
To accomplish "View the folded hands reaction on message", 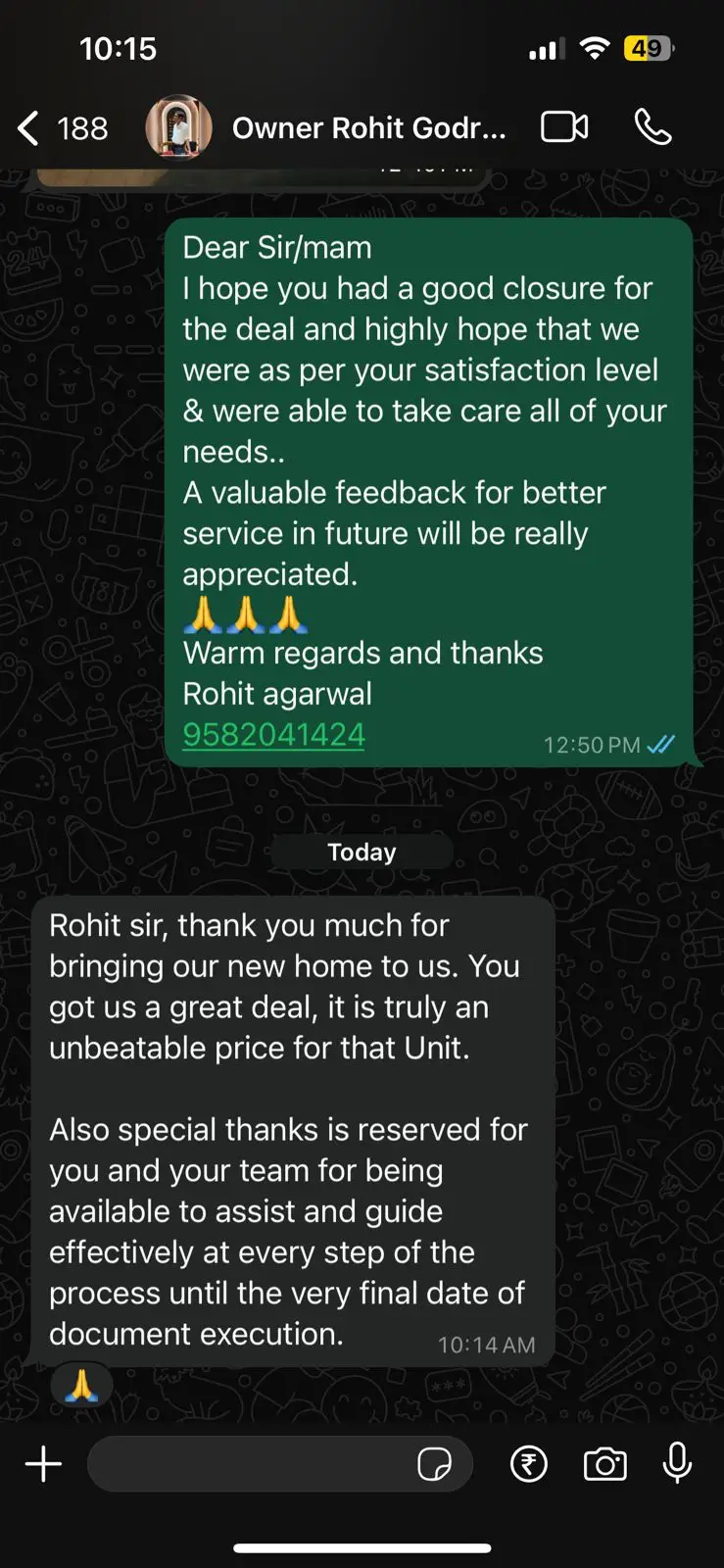I will [x=81, y=1386].
